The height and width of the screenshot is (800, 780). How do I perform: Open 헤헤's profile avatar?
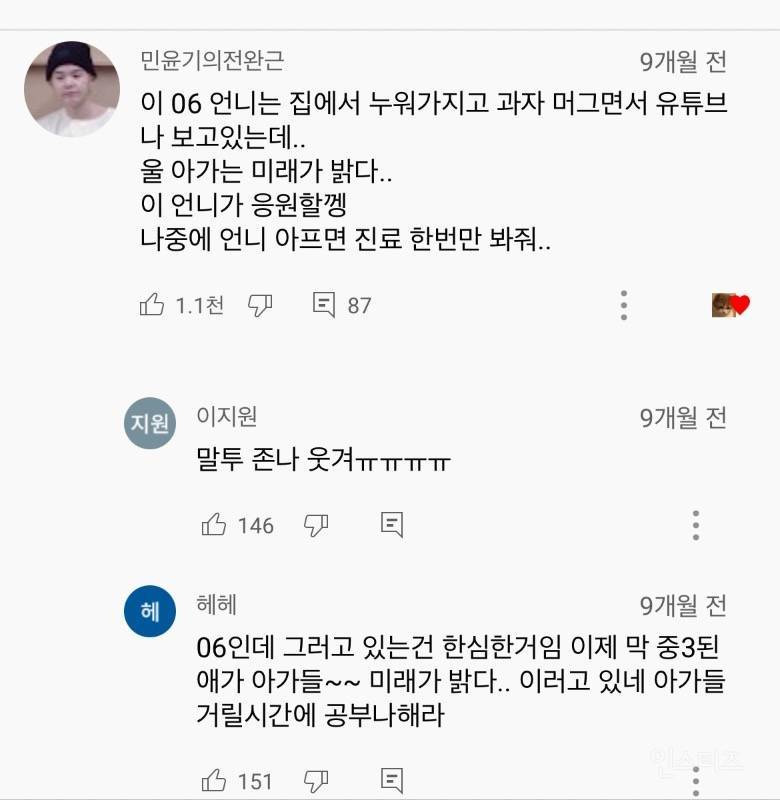[150, 611]
